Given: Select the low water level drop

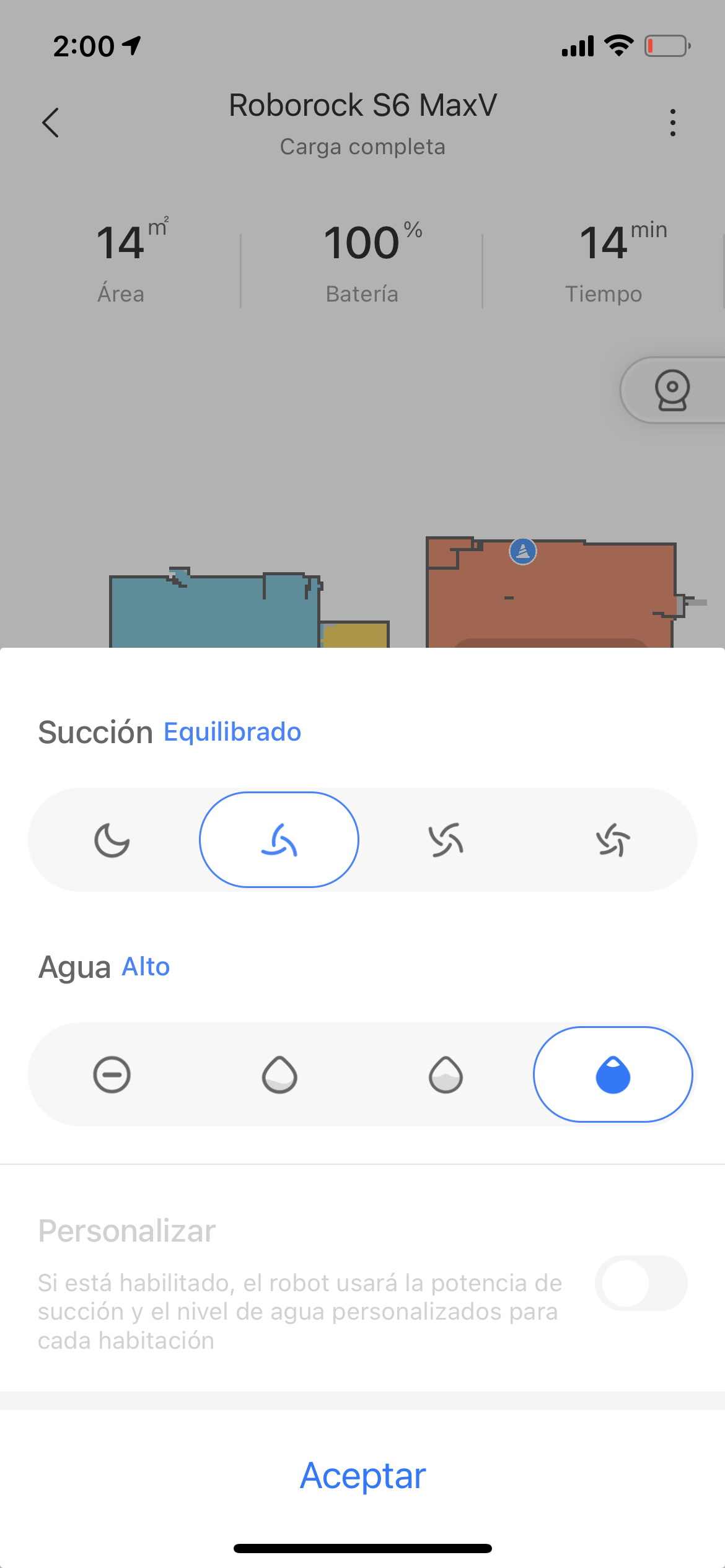Looking at the screenshot, I should [279, 1074].
